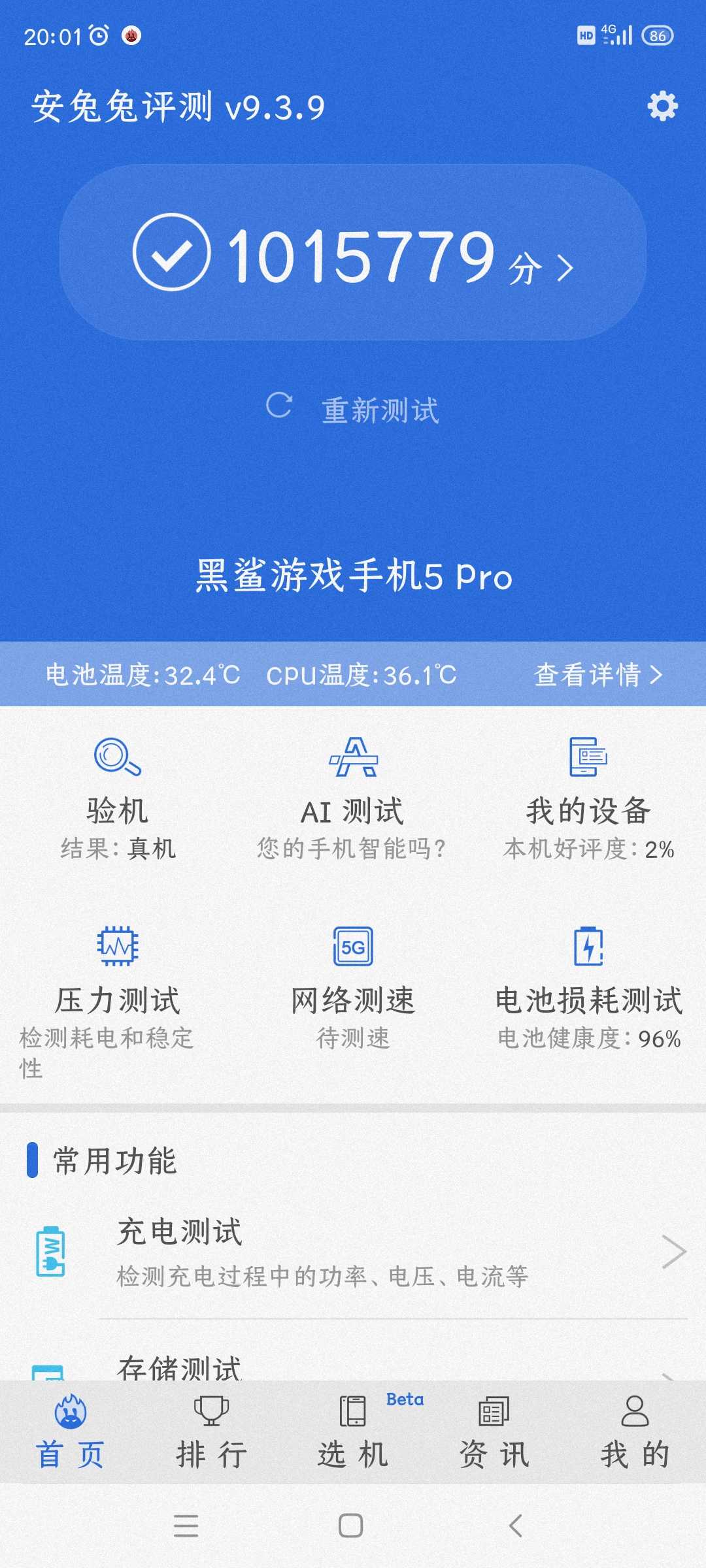Open 查看详情 temperature details

coord(598,674)
